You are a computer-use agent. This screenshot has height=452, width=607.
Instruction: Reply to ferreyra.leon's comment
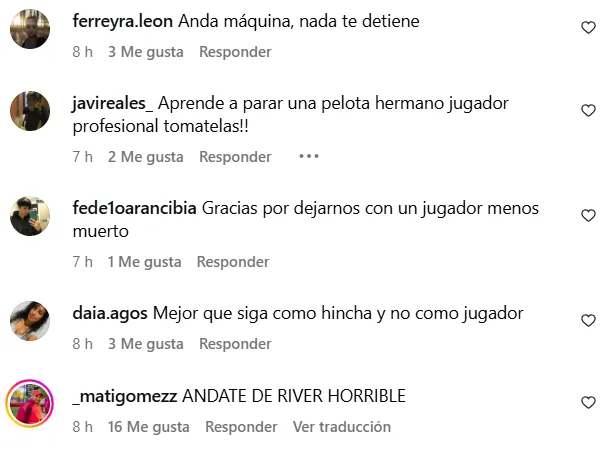click(x=235, y=51)
